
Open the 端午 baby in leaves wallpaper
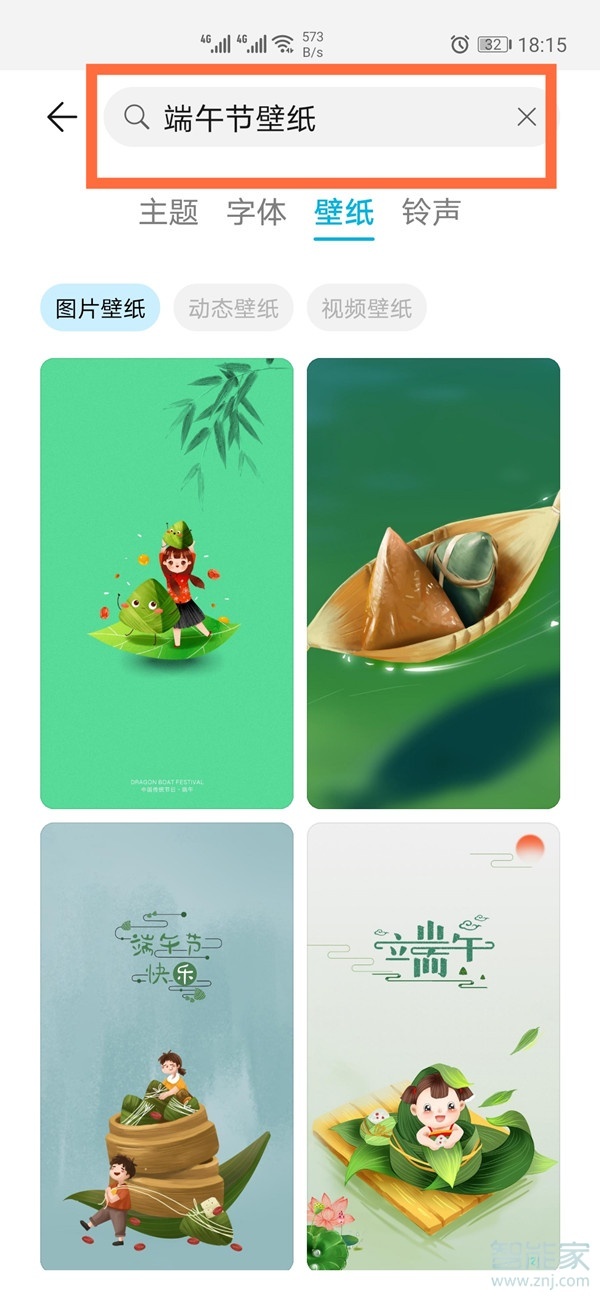[433, 1045]
